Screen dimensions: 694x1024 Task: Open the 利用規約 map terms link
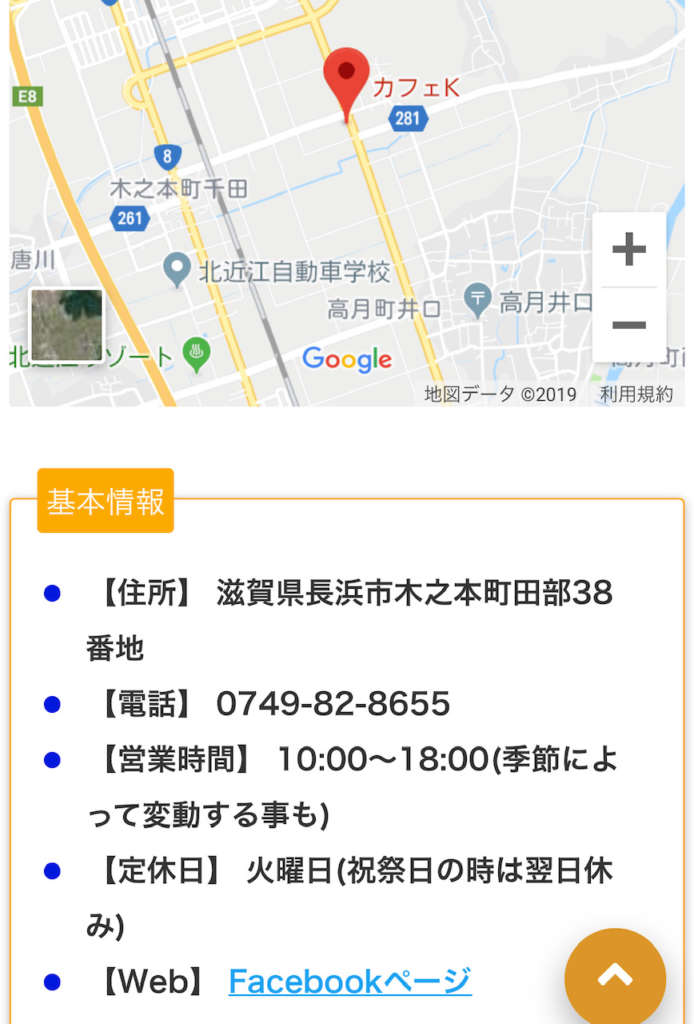point(636,394)
